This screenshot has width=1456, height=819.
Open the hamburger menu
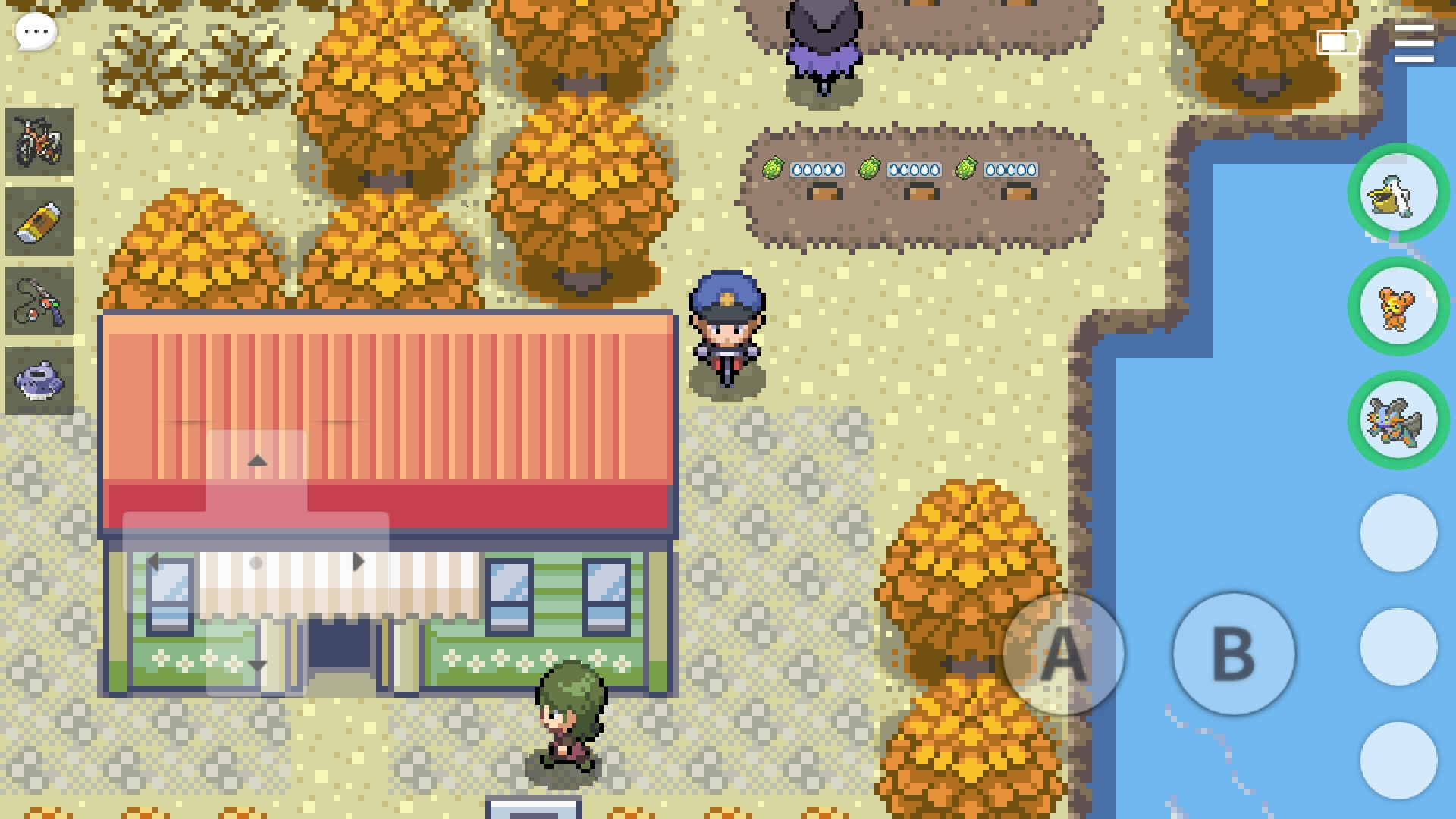(x=1414, y=43)
